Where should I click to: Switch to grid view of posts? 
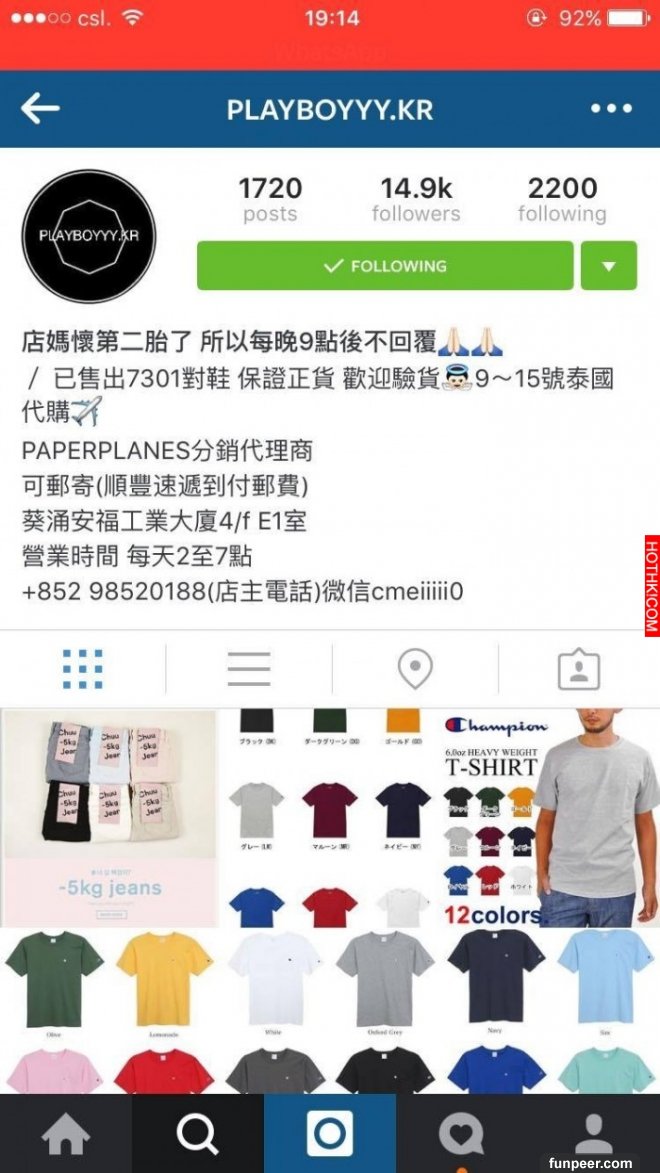pos(83,669)
